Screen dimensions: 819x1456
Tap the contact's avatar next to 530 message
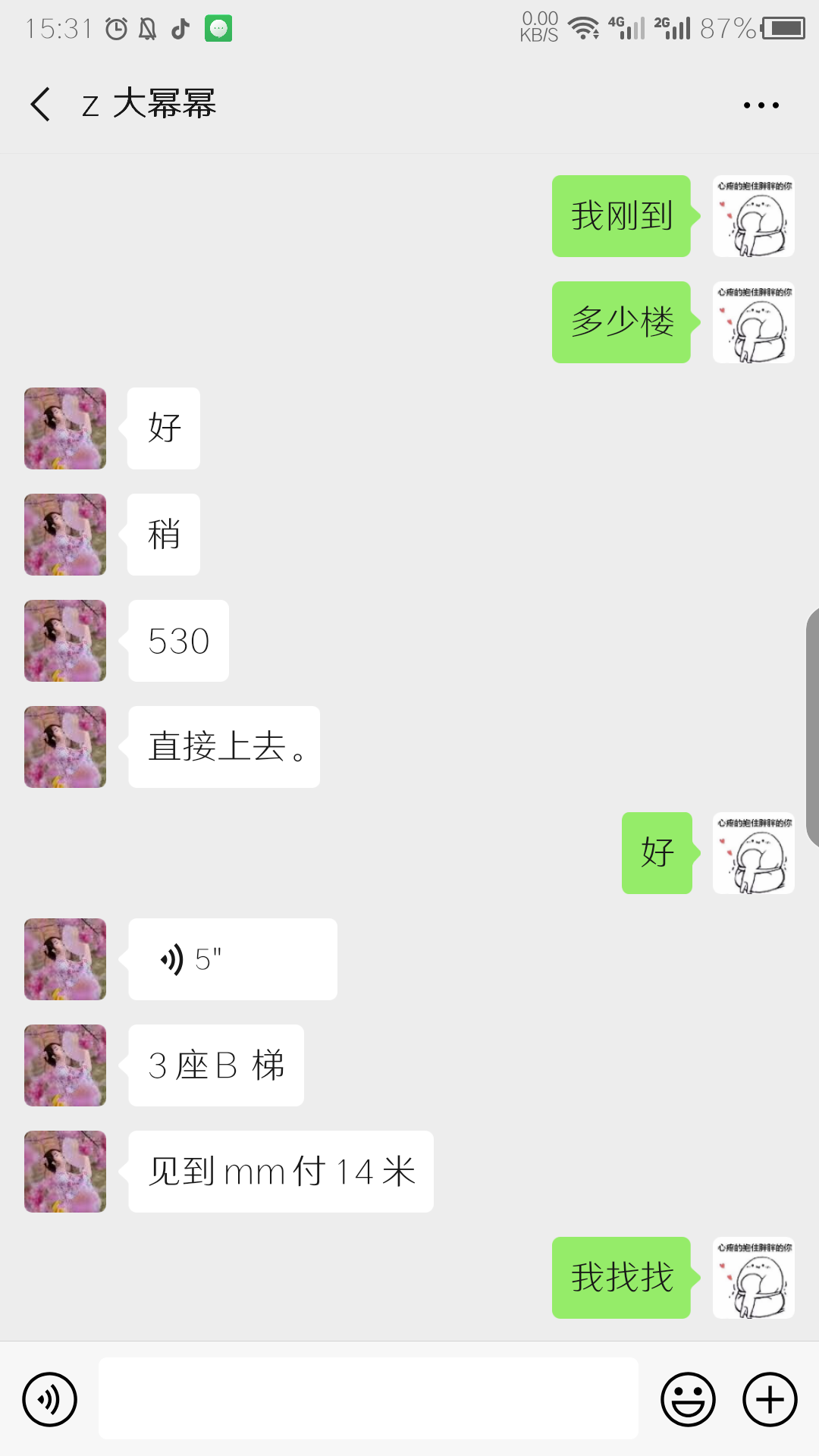click(64, 641)
